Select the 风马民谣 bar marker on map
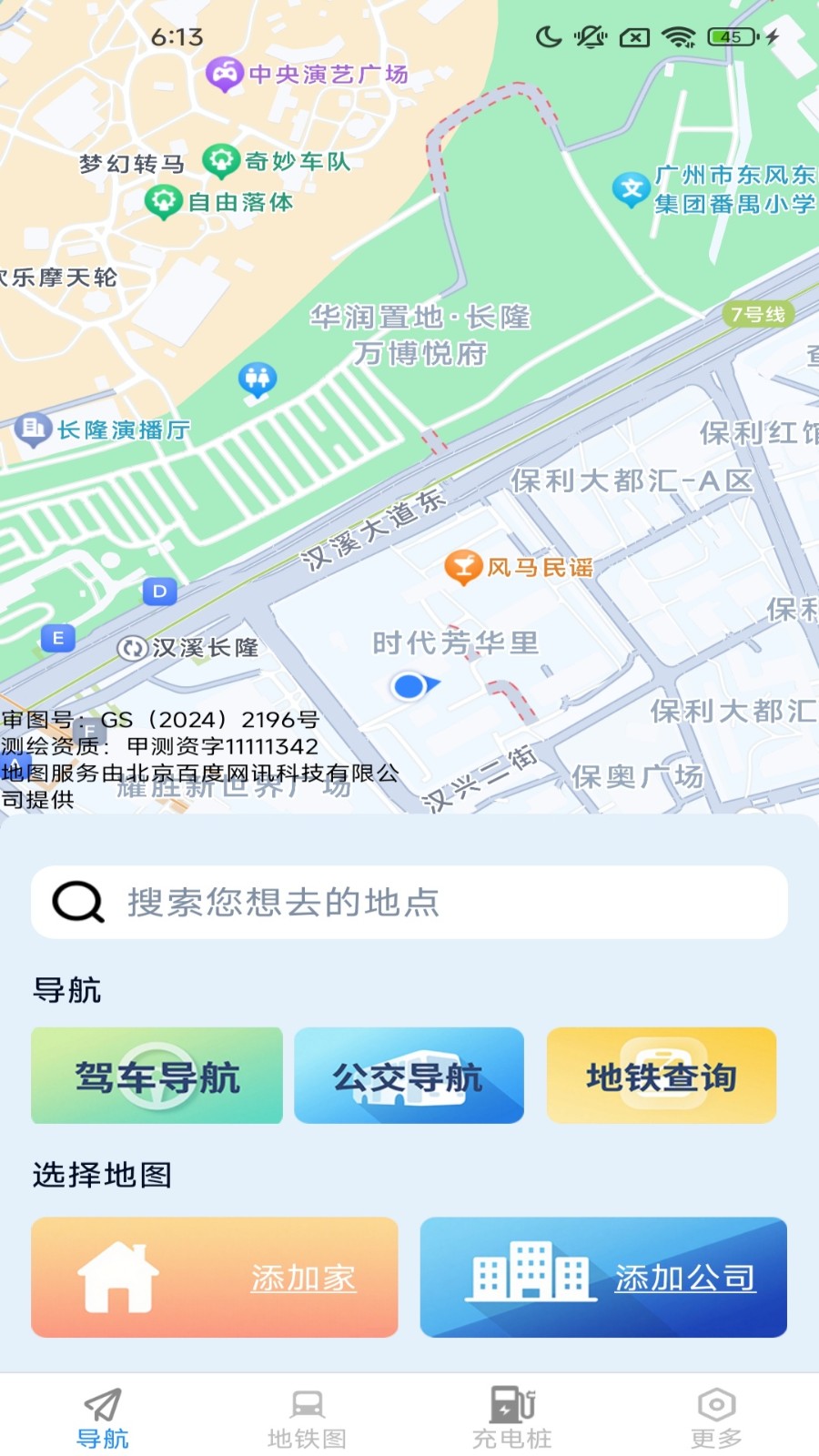The height and width of the screenshot is (1456, 819). (x=463, y=566)
